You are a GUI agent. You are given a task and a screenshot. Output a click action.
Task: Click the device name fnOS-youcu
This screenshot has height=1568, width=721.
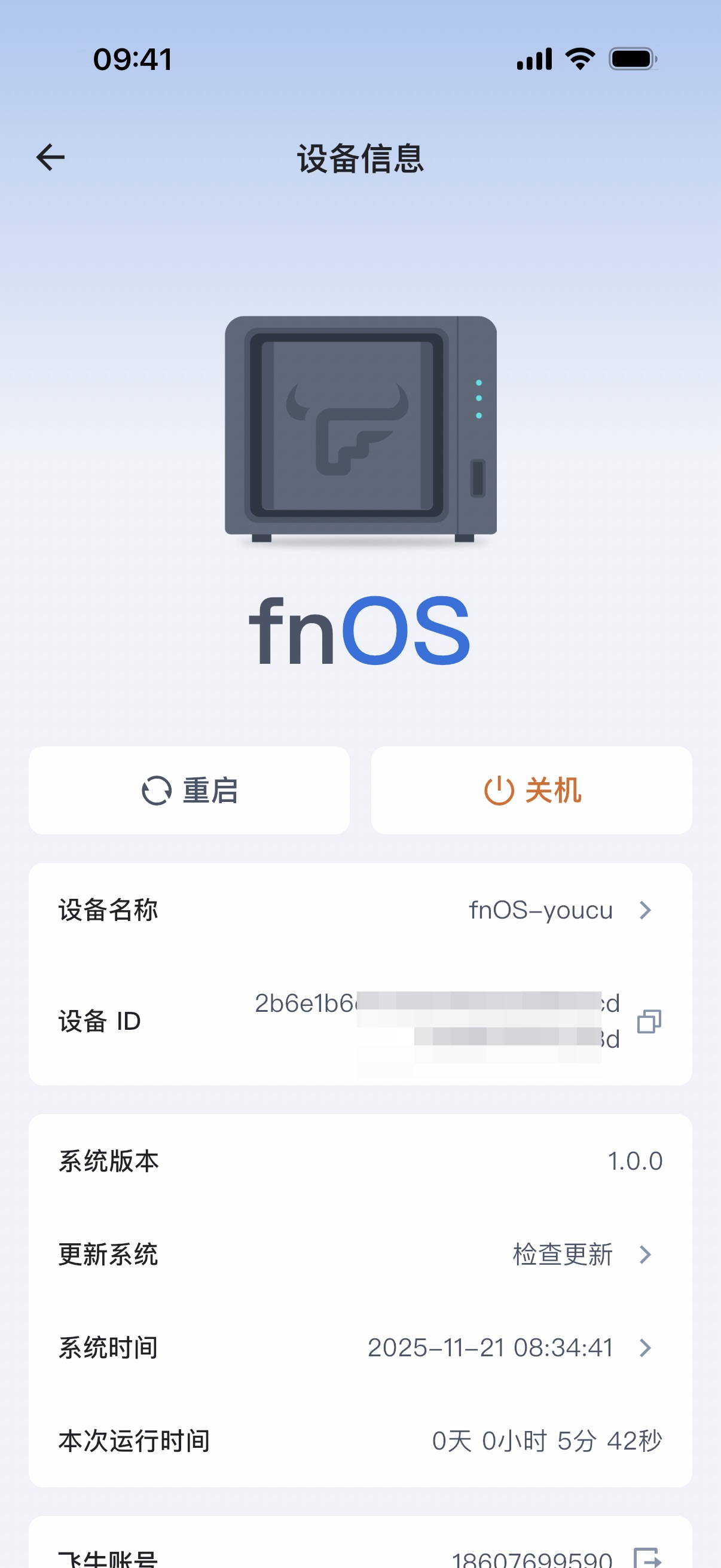click(540, 910)
